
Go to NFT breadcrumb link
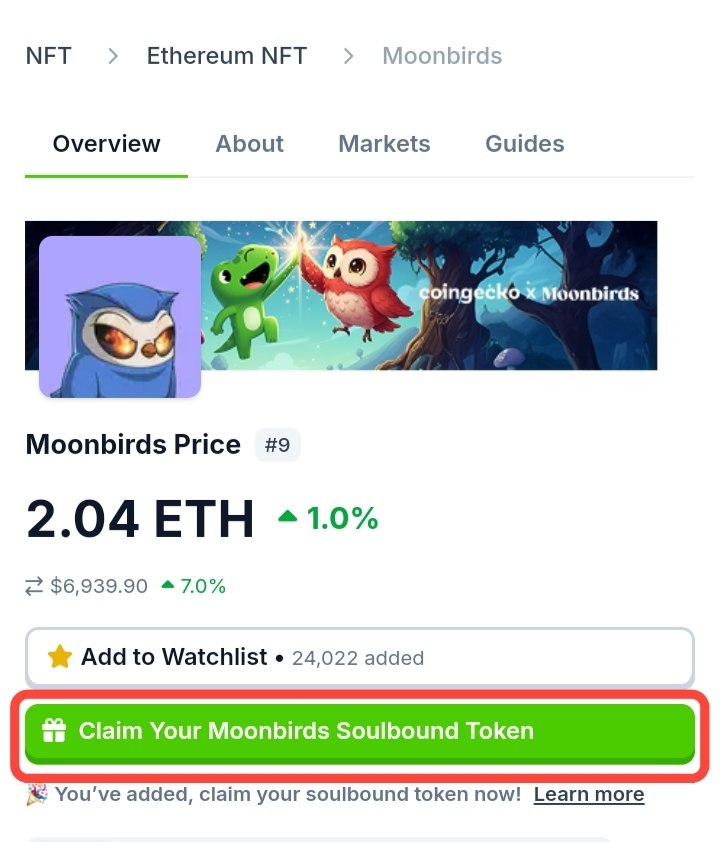click(48, 56)
